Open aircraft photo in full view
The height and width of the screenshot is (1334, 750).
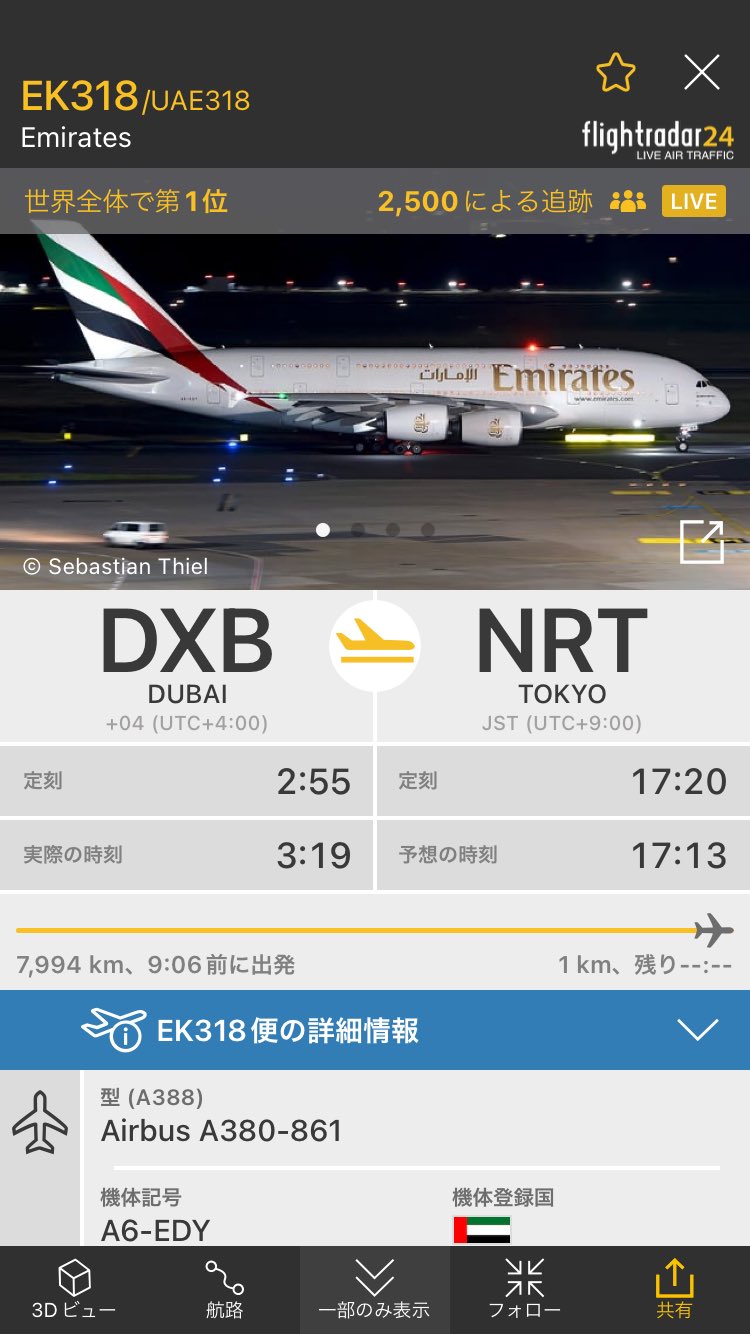[700, 542]
